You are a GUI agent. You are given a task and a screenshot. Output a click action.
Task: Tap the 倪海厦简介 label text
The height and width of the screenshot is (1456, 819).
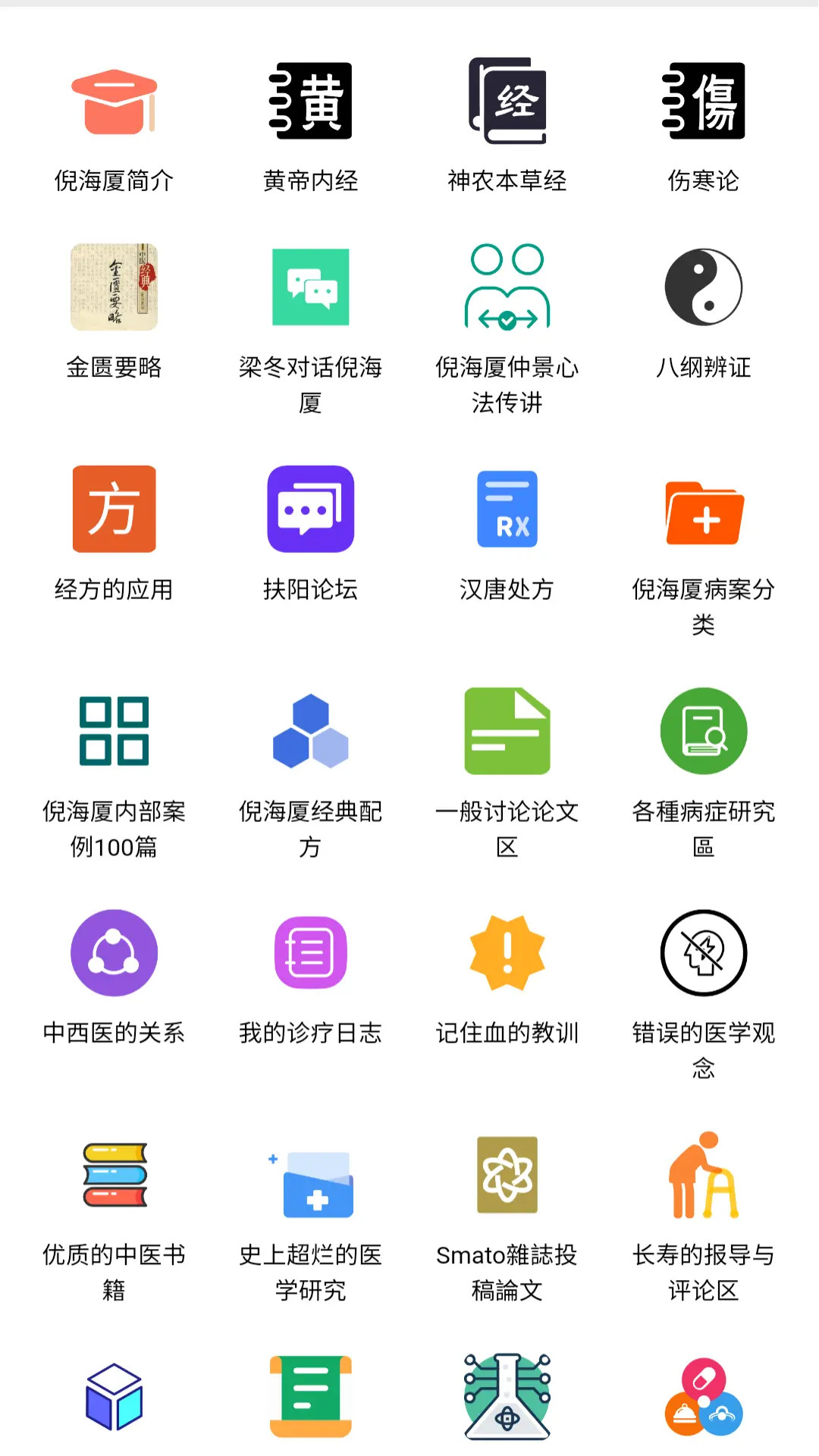coord(114,180)
